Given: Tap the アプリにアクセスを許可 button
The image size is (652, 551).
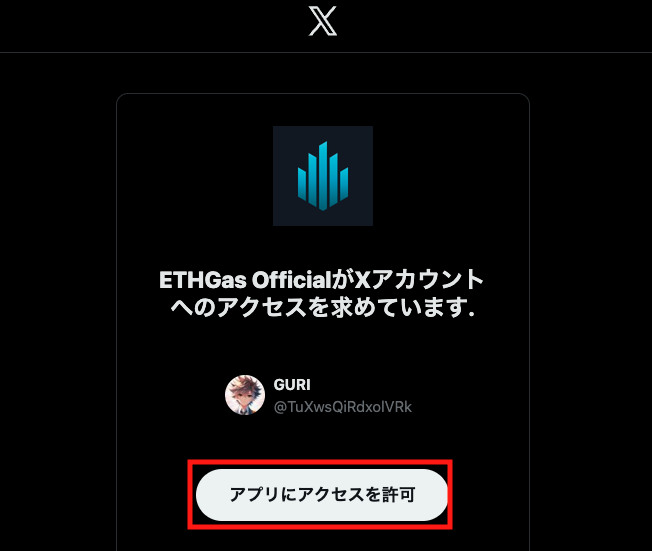Looking at the screenshot, I should point(321,495).
